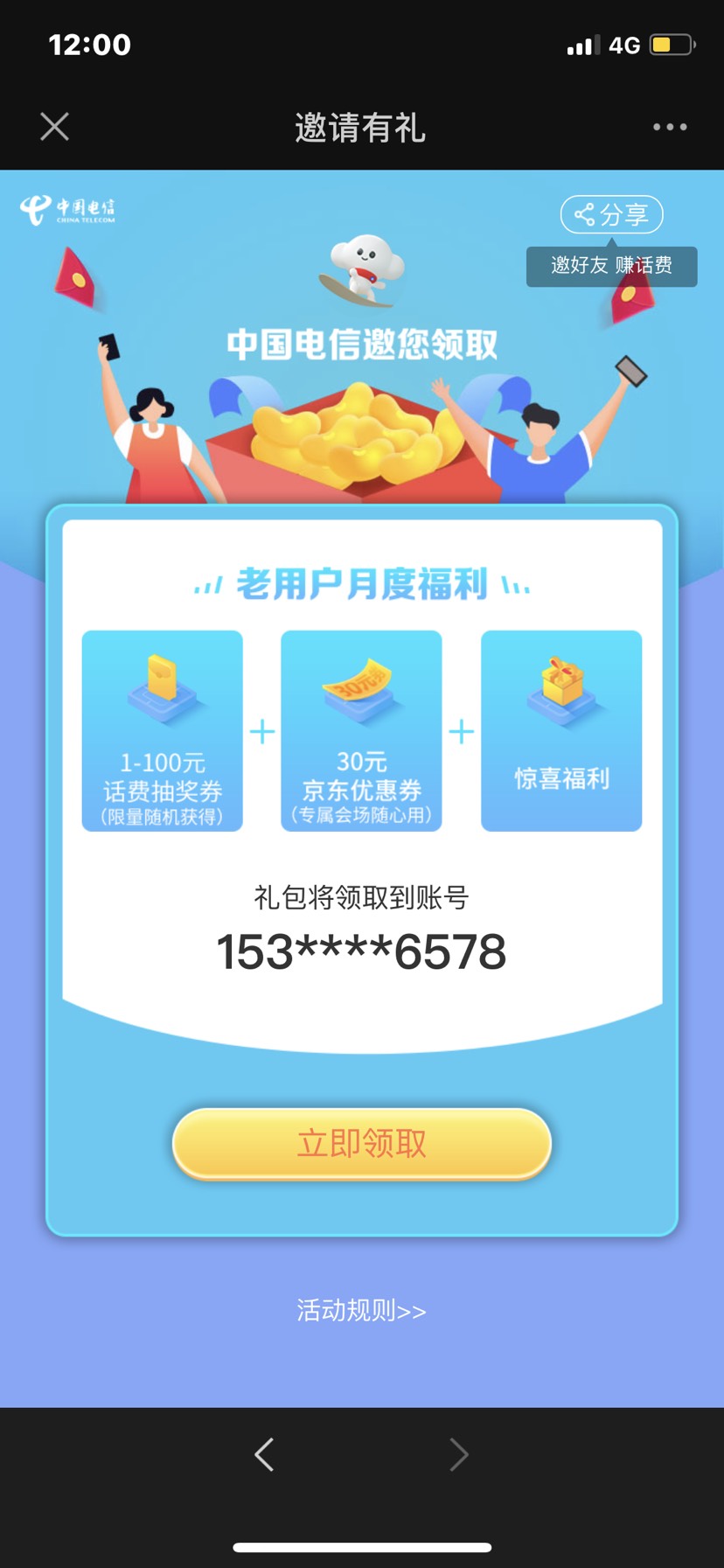Tap the 分享 share button

pos(611,214)
